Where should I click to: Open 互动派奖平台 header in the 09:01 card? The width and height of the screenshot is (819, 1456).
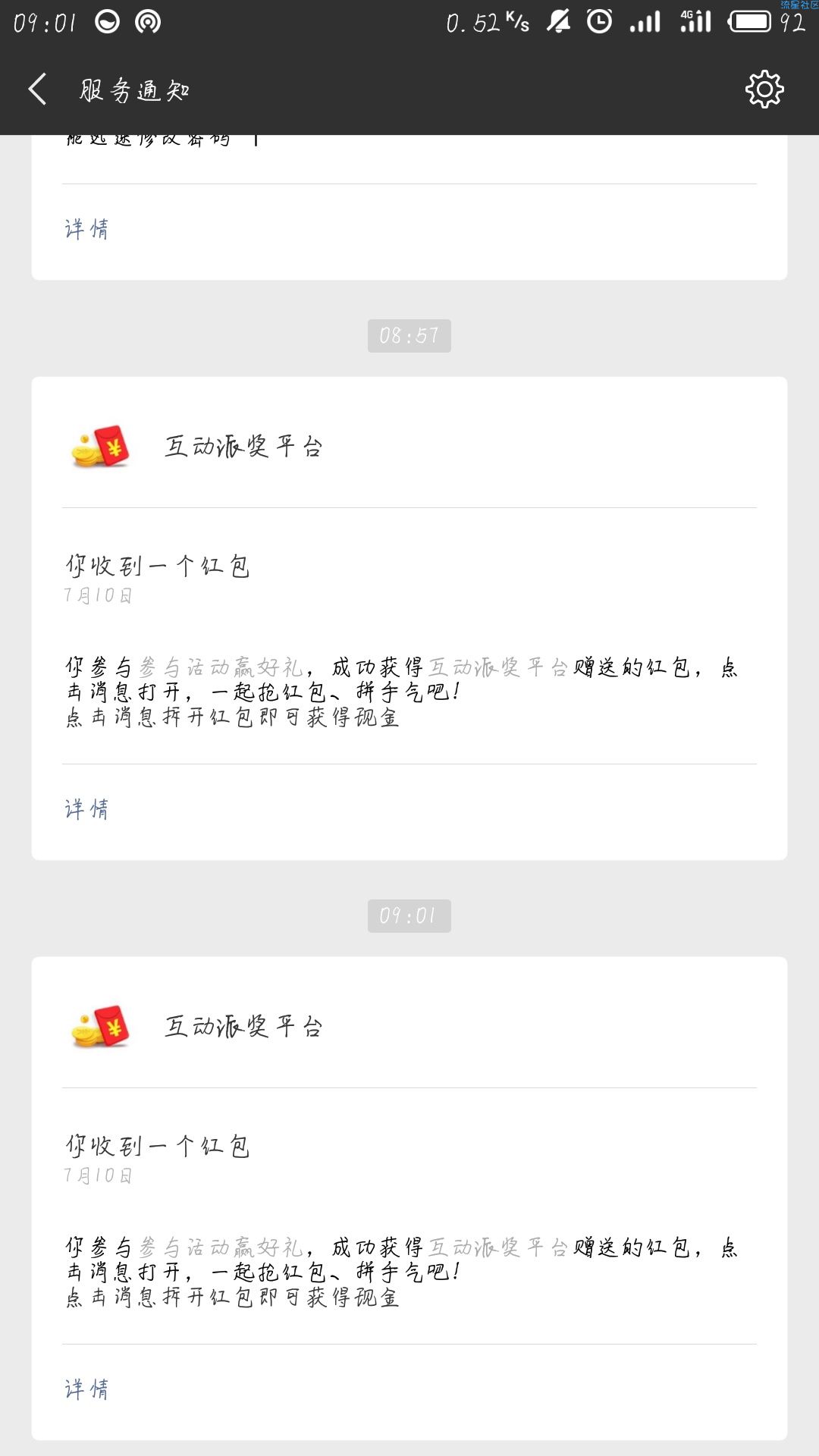click(243, 1026)
